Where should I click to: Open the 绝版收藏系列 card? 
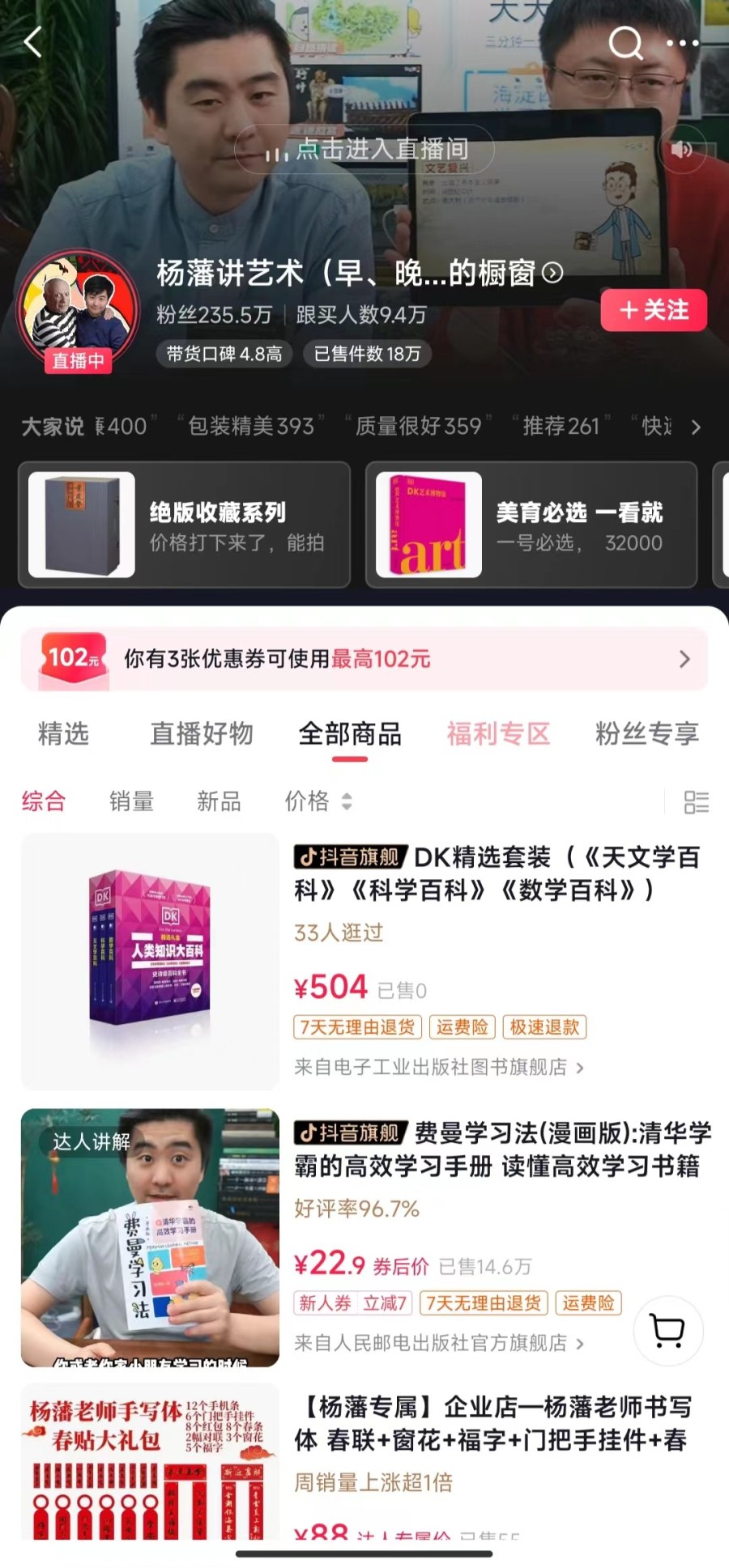(x=185, y=525)
